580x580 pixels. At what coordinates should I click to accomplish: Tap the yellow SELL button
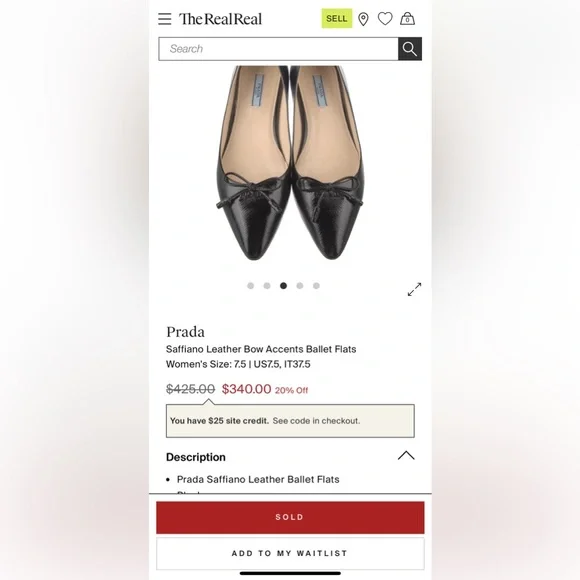pos(337,18)
